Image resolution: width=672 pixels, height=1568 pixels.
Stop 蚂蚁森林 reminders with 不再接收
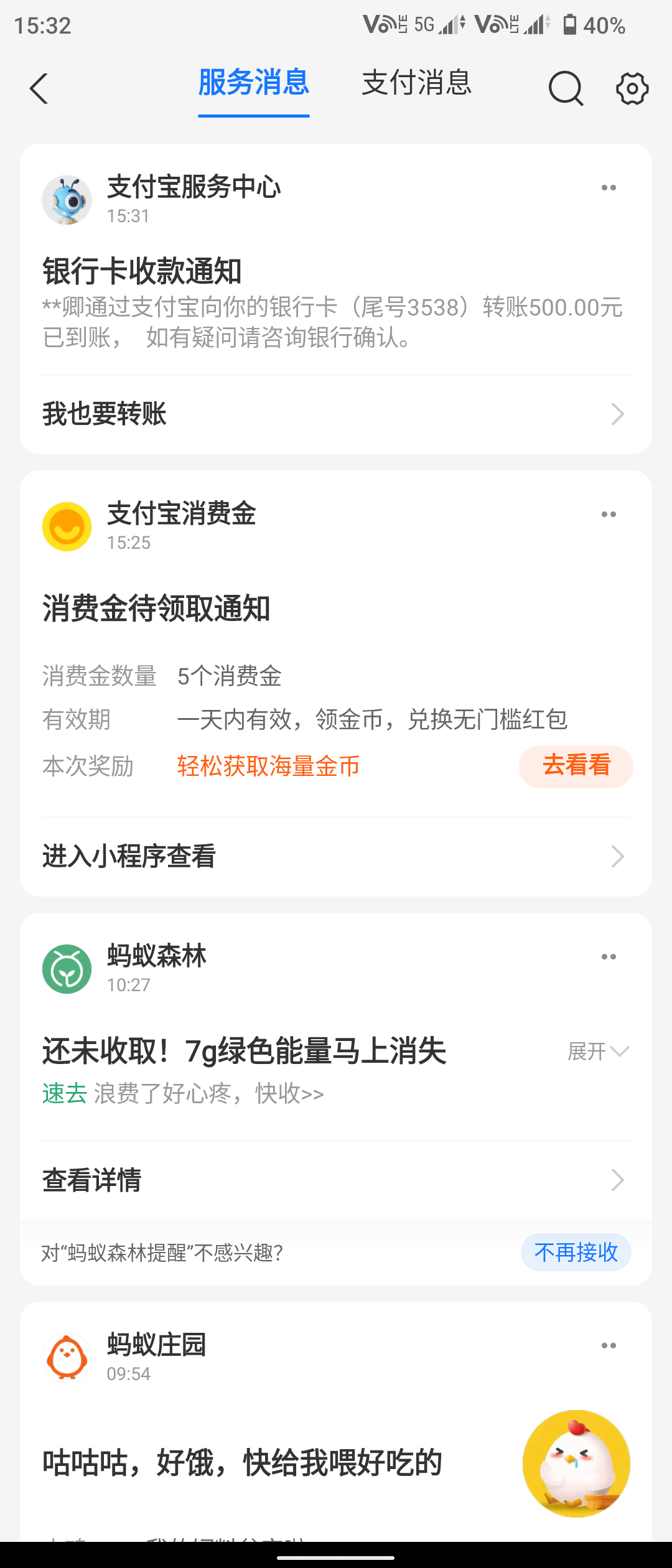point(576,1253)
